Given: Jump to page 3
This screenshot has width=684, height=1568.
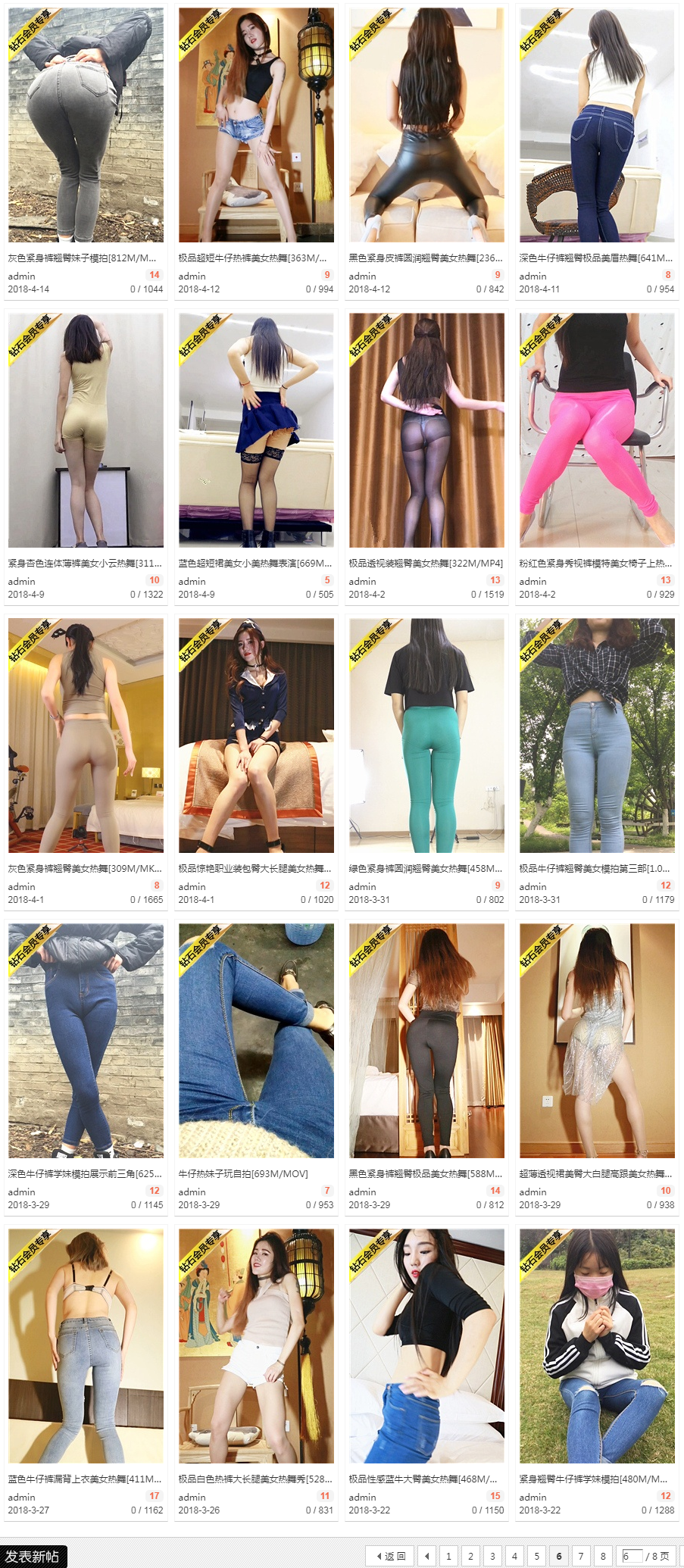Looking at the screenshot, I should click(492, 1556).
